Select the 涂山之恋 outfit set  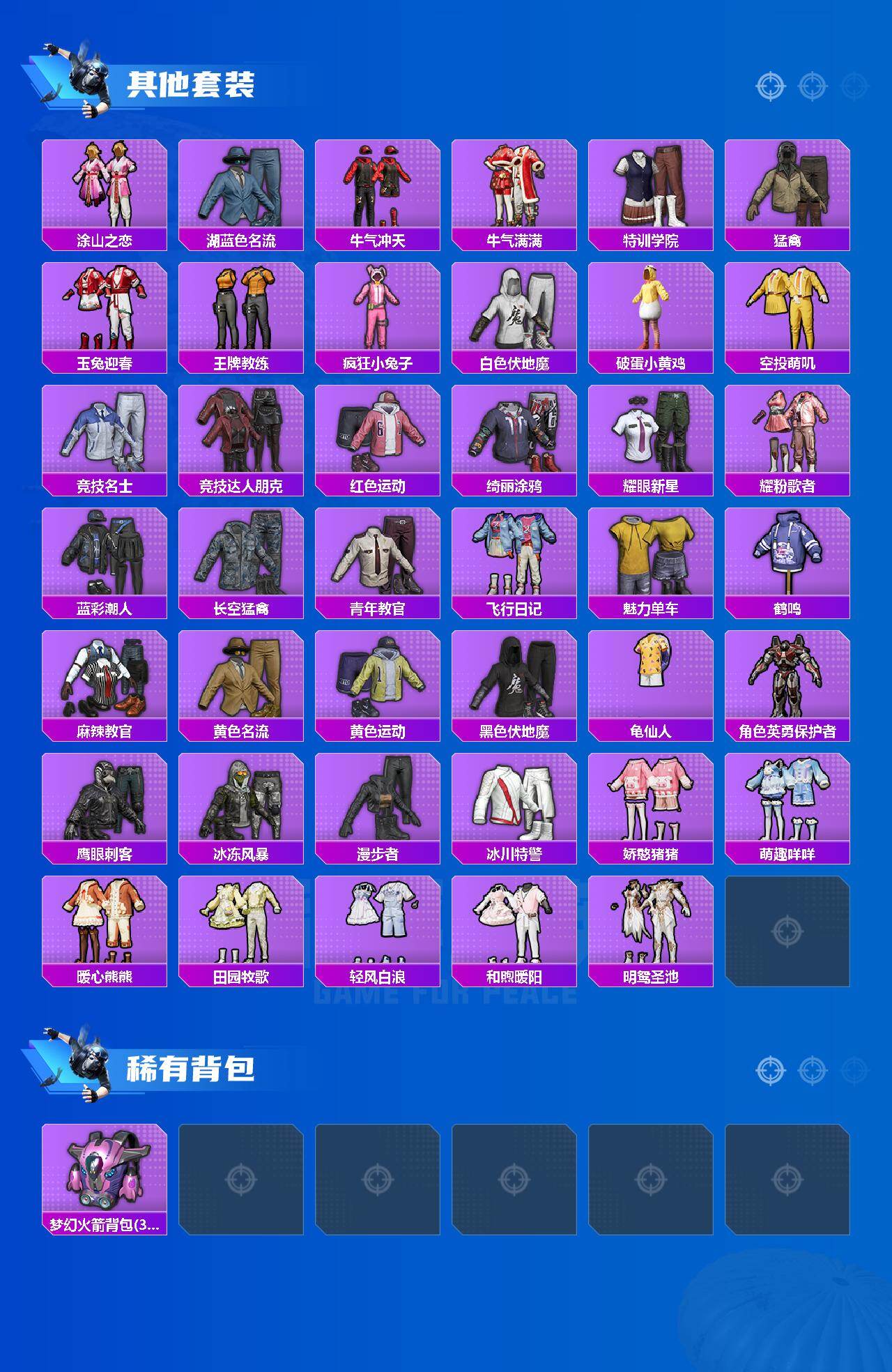[x=103, y=192]
